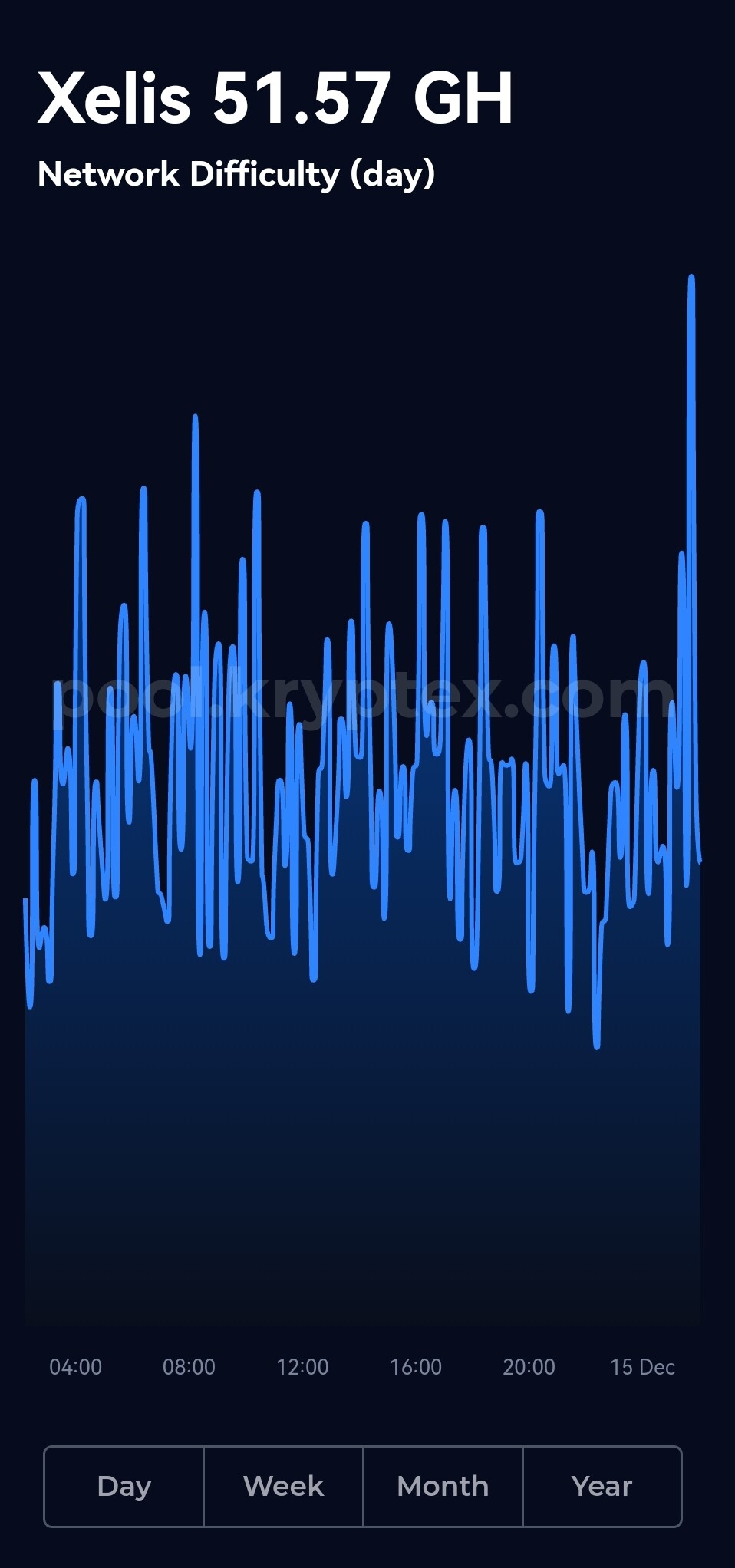The width and height of the screenshot is (735, 1568).
Task: Switch to the Year range
Action: [602, 1486]
